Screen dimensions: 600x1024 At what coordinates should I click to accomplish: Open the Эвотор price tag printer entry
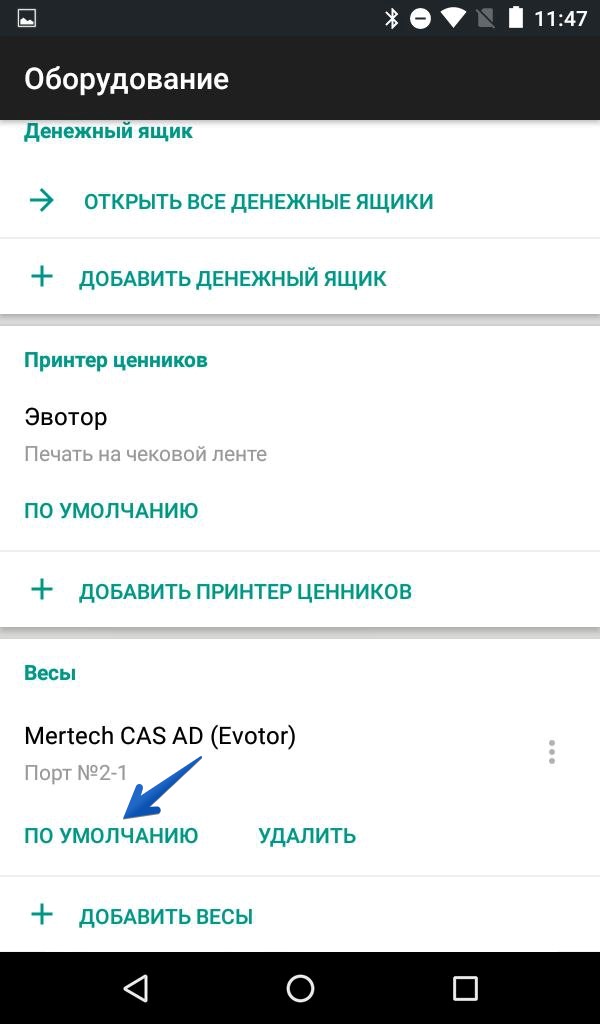[x=145, y=432]
